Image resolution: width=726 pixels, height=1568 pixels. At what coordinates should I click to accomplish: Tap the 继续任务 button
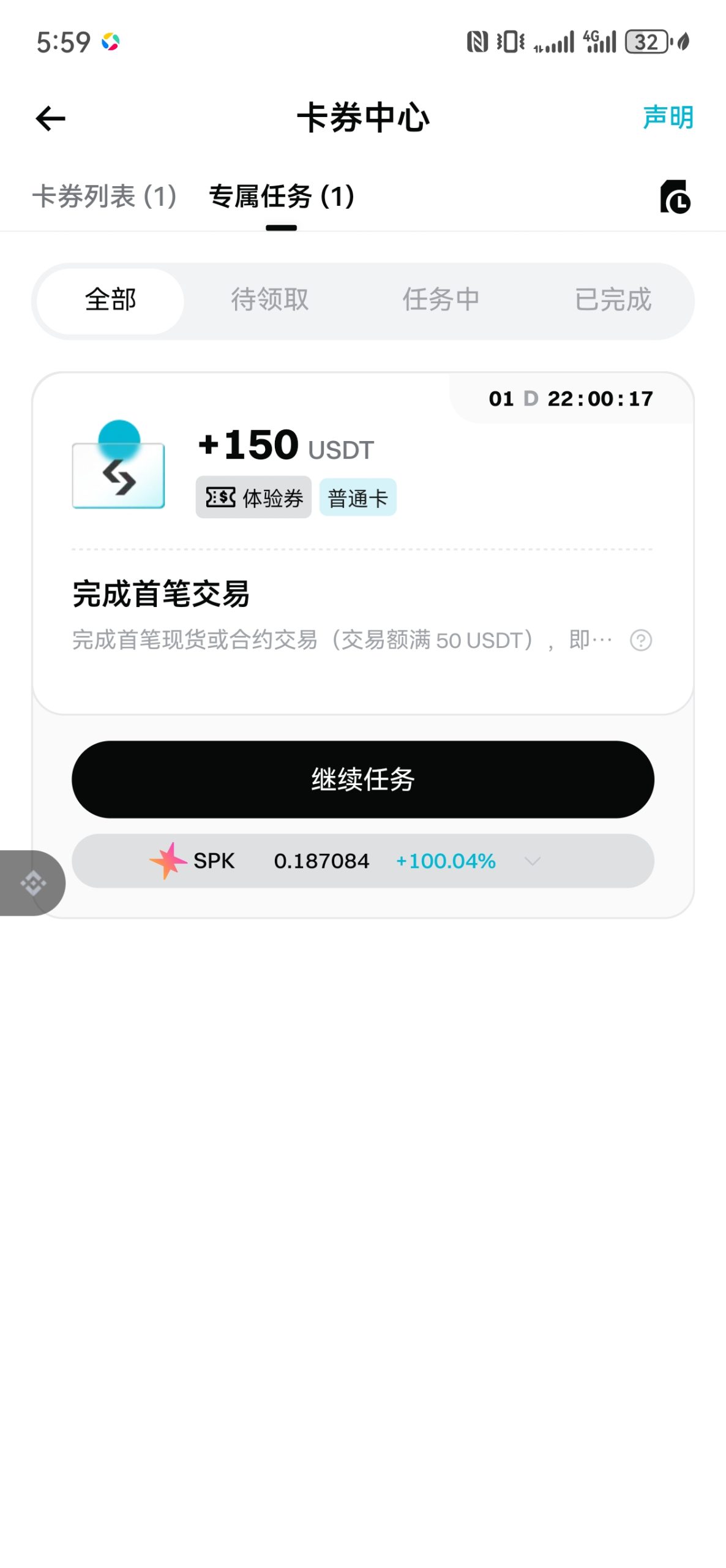tap(363, 780)
